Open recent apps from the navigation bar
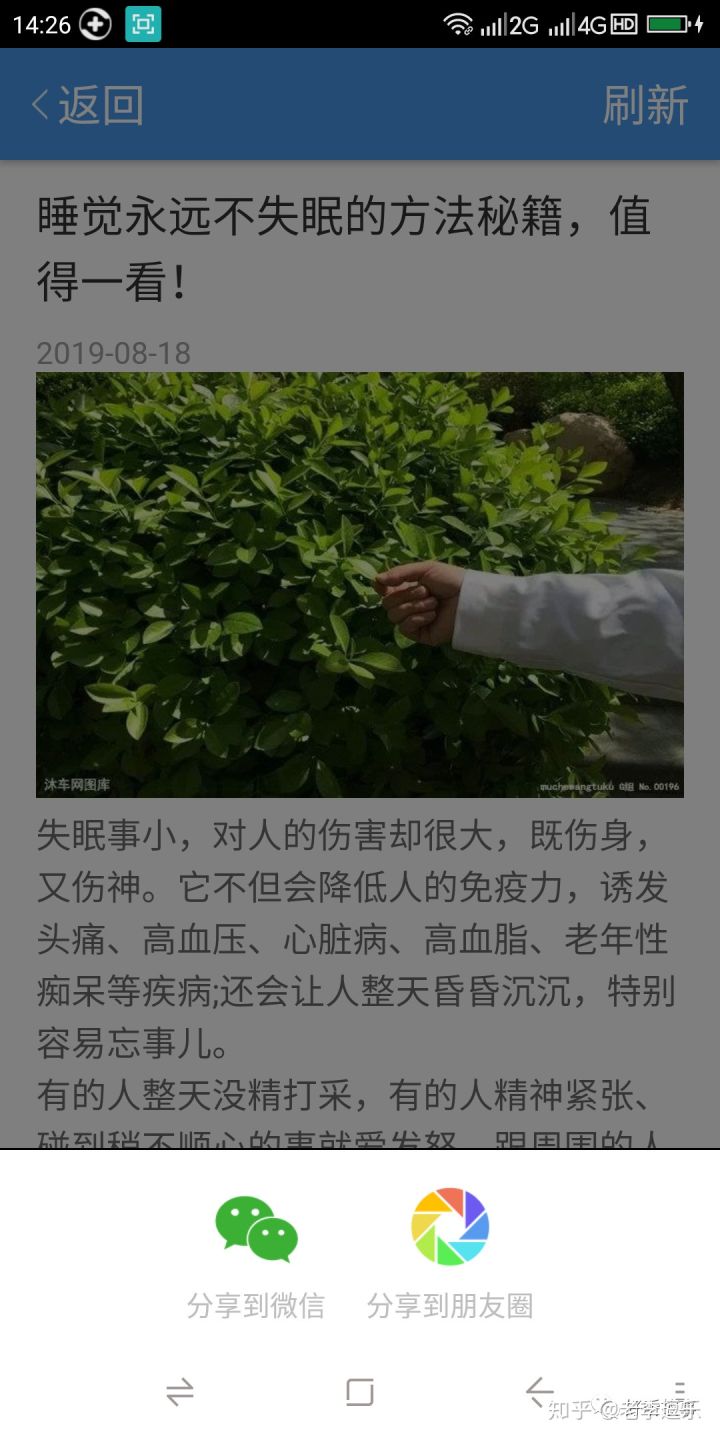This screenshot has height=1440, width=720. 360,1392
